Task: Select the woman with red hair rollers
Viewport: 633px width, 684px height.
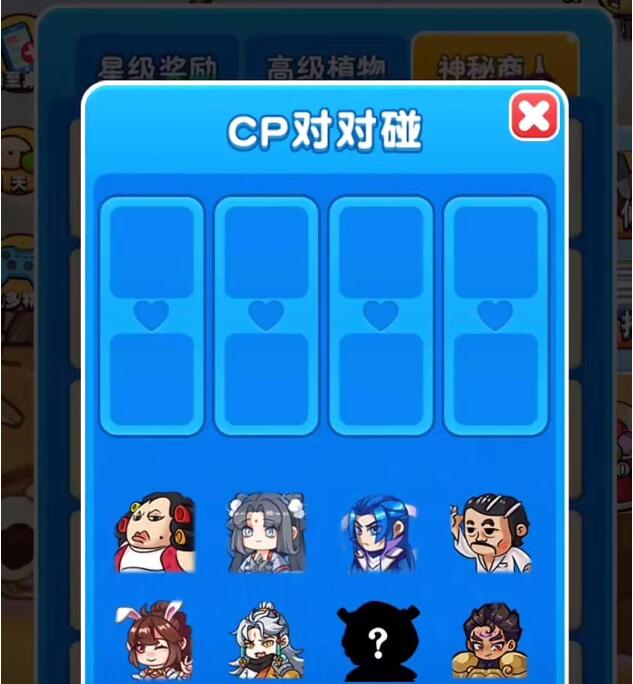Action: coord(154,532)
